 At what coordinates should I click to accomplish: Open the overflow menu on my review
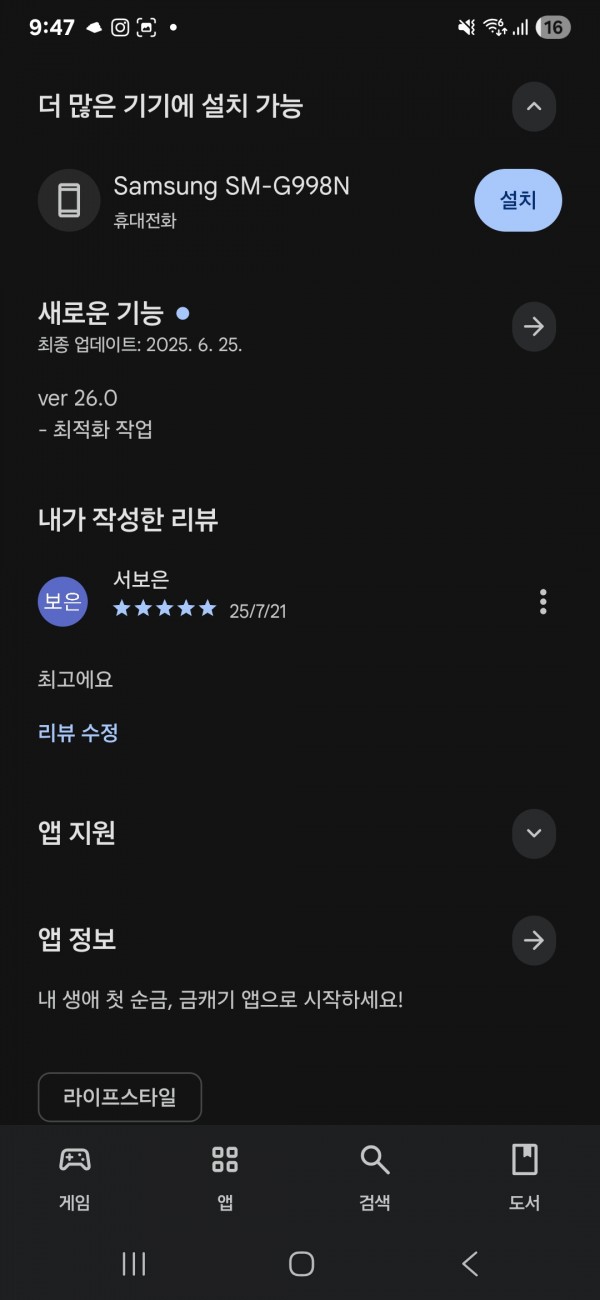(x=543, y=601)
